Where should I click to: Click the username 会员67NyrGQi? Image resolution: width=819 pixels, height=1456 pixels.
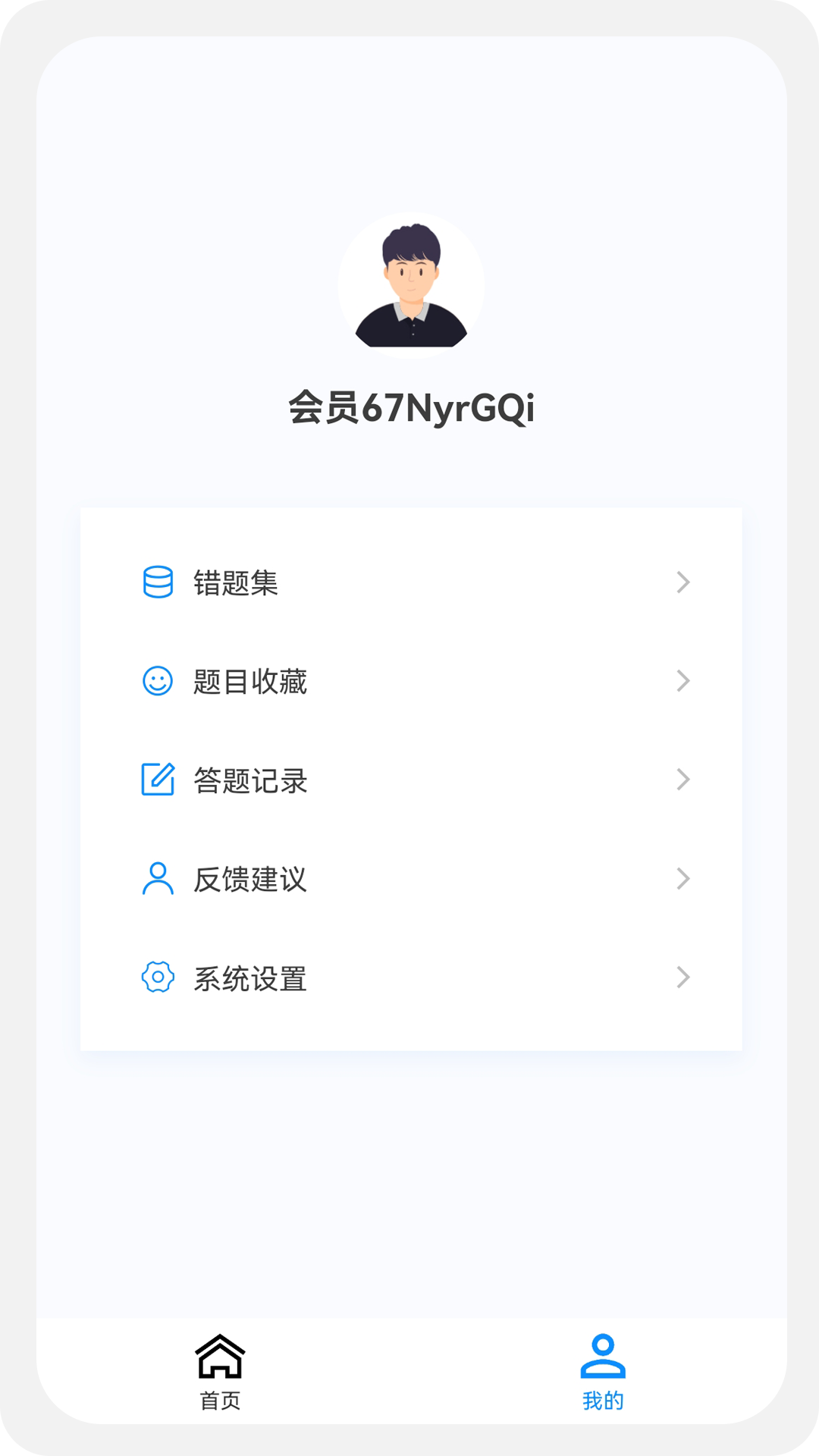[409, 408]
